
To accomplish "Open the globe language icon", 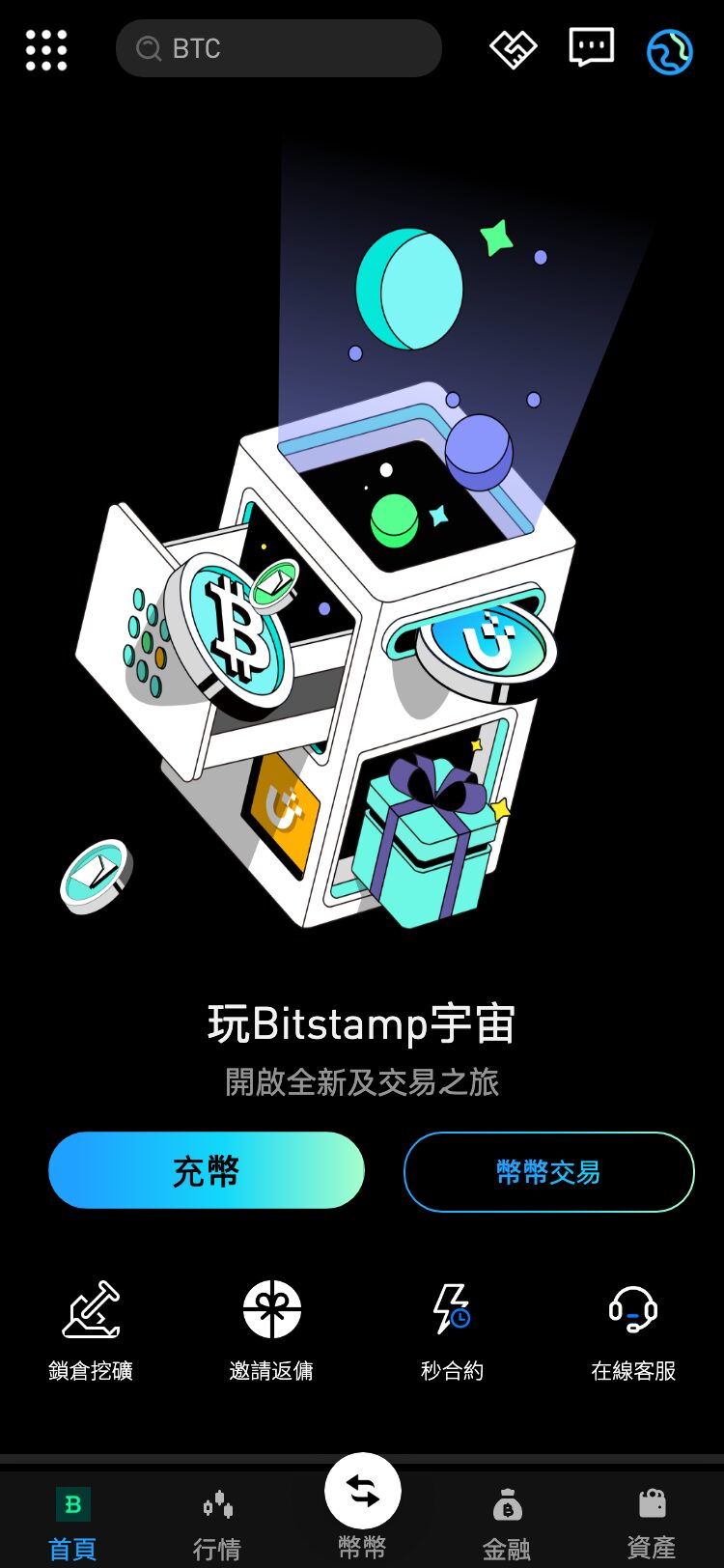I will click(669, 51).
